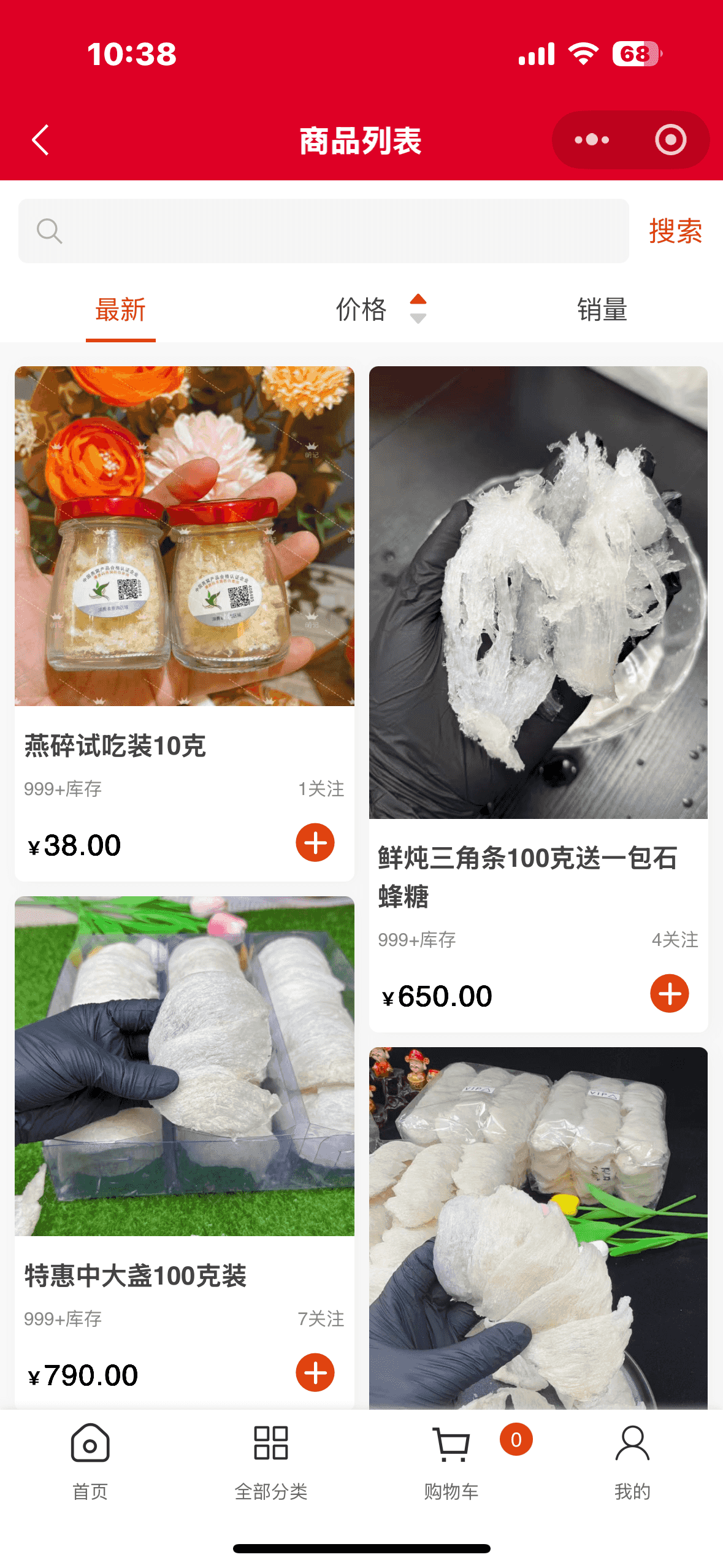Tap the 搜索 button
Viewport: 723px width, 1568px height.
(675, 231)
